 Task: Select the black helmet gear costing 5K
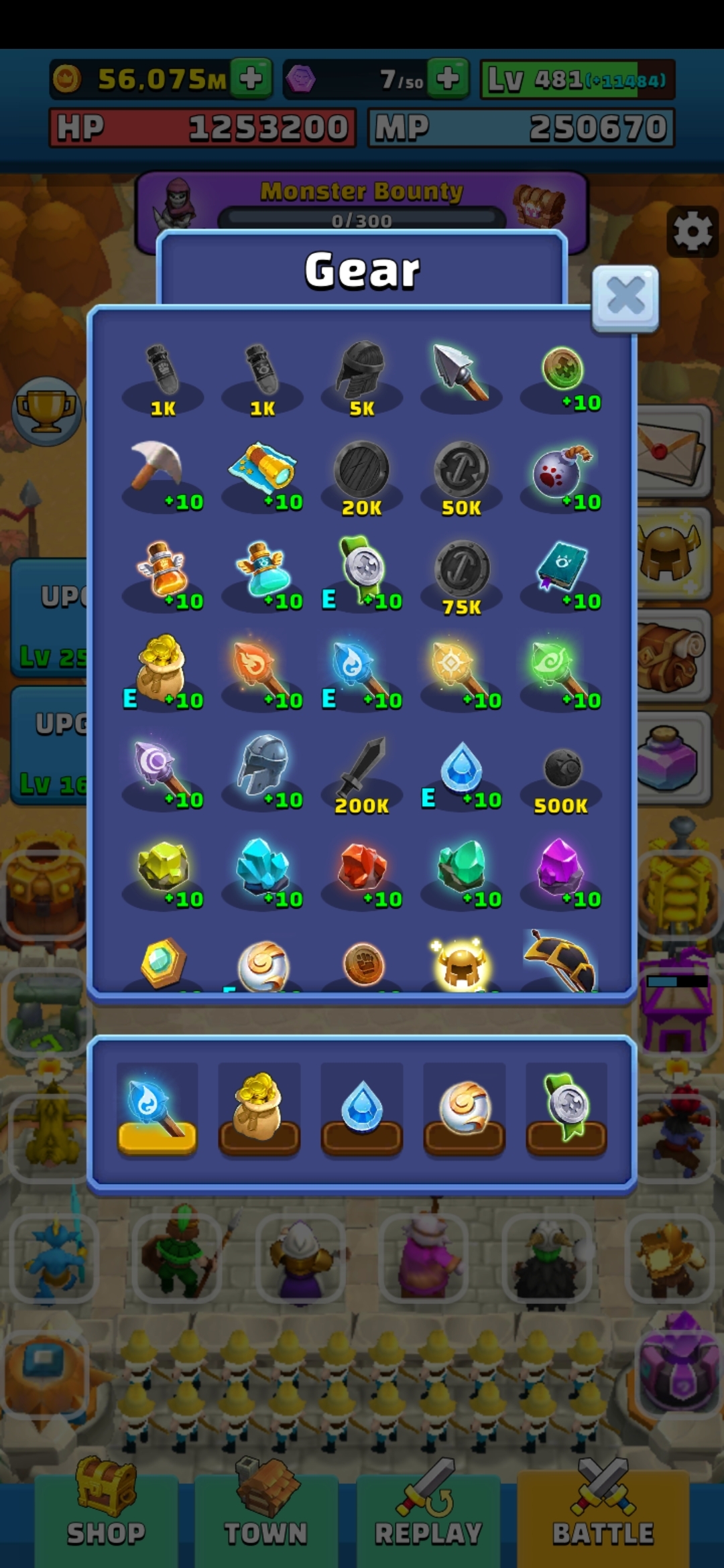[x=362, y=377]
